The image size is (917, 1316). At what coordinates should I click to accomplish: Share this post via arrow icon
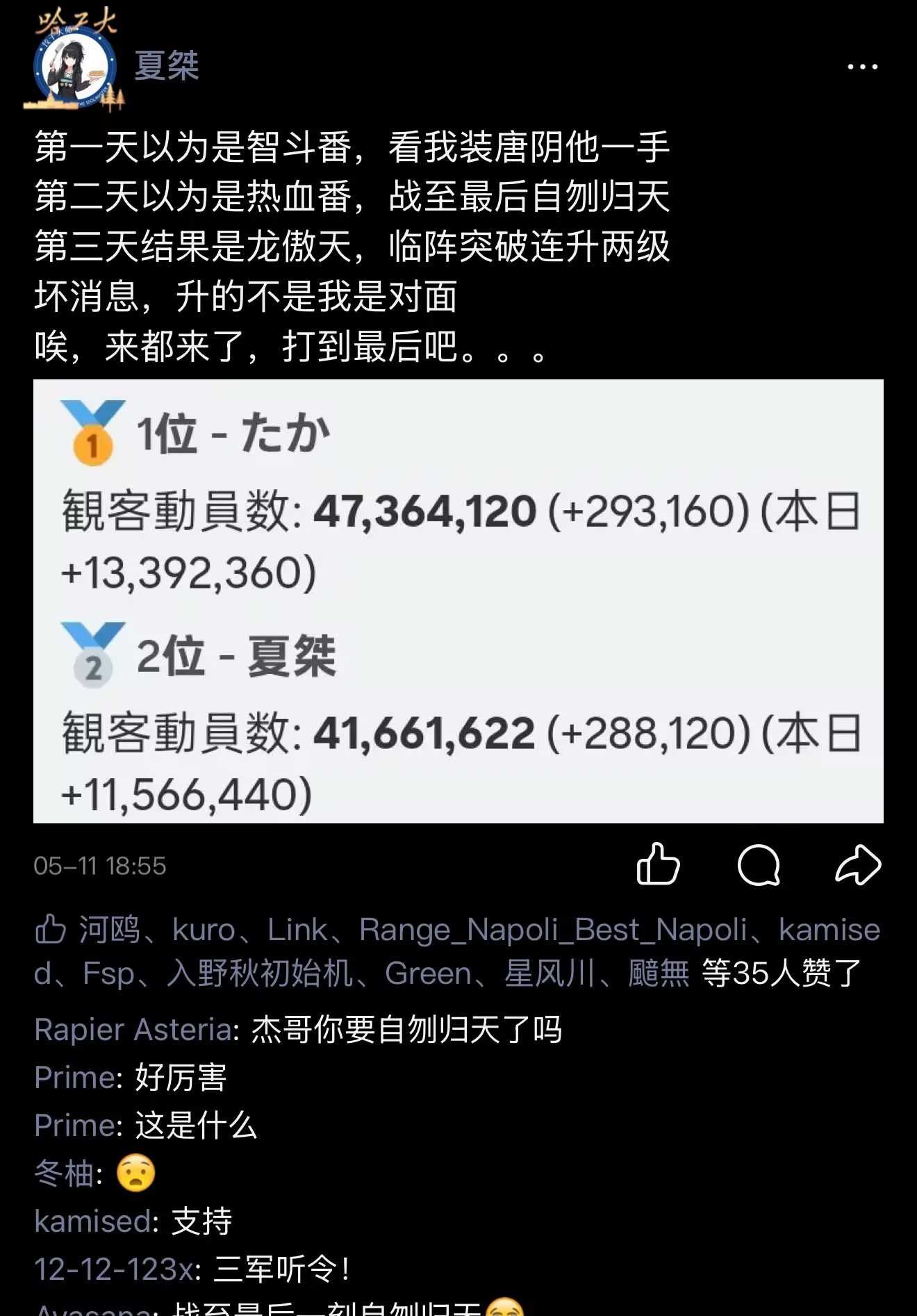[x=858, y=865]
